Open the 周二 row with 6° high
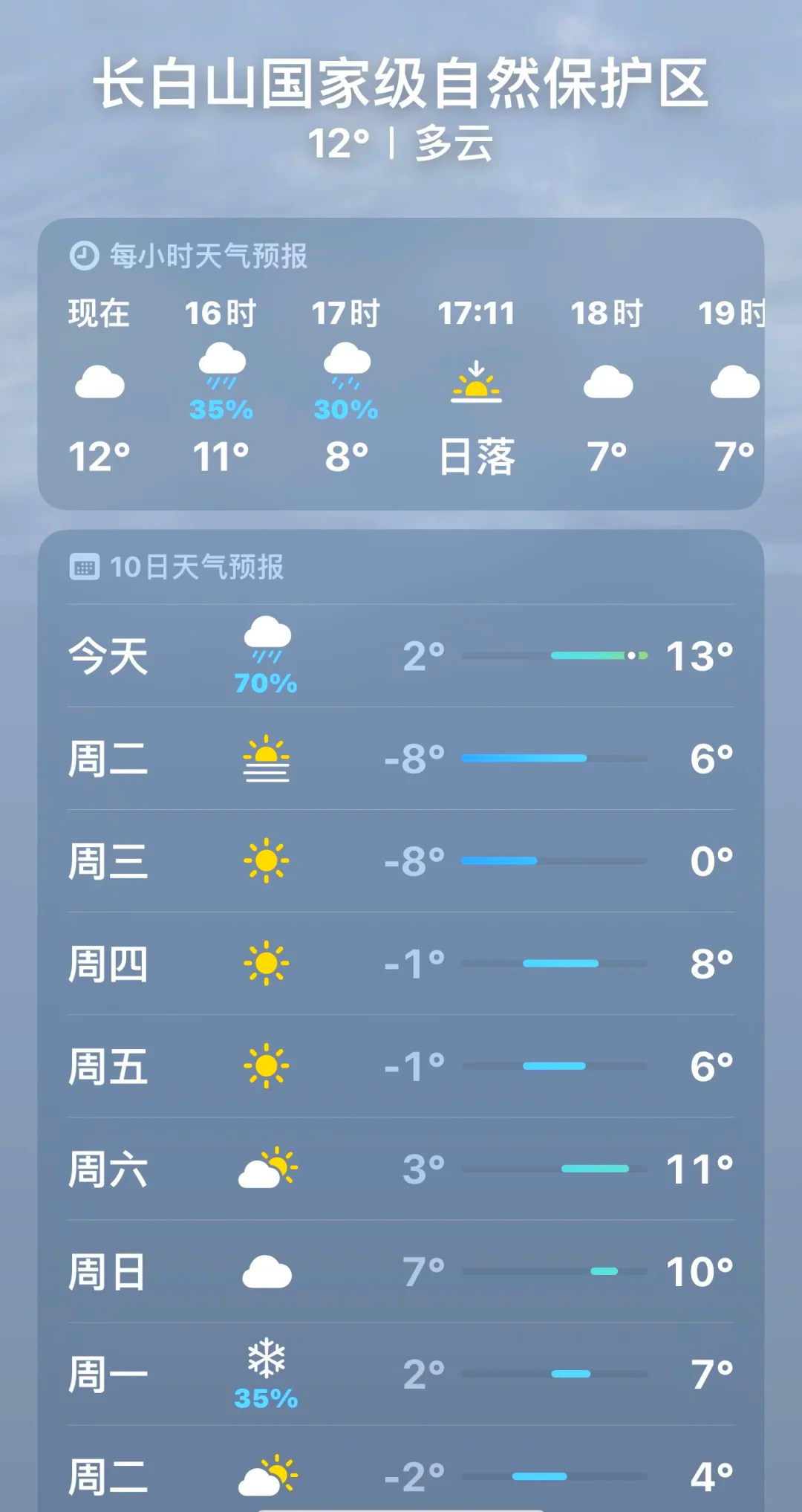The image size is (802, 1512). pyautogui.click(x=401, y=759)
